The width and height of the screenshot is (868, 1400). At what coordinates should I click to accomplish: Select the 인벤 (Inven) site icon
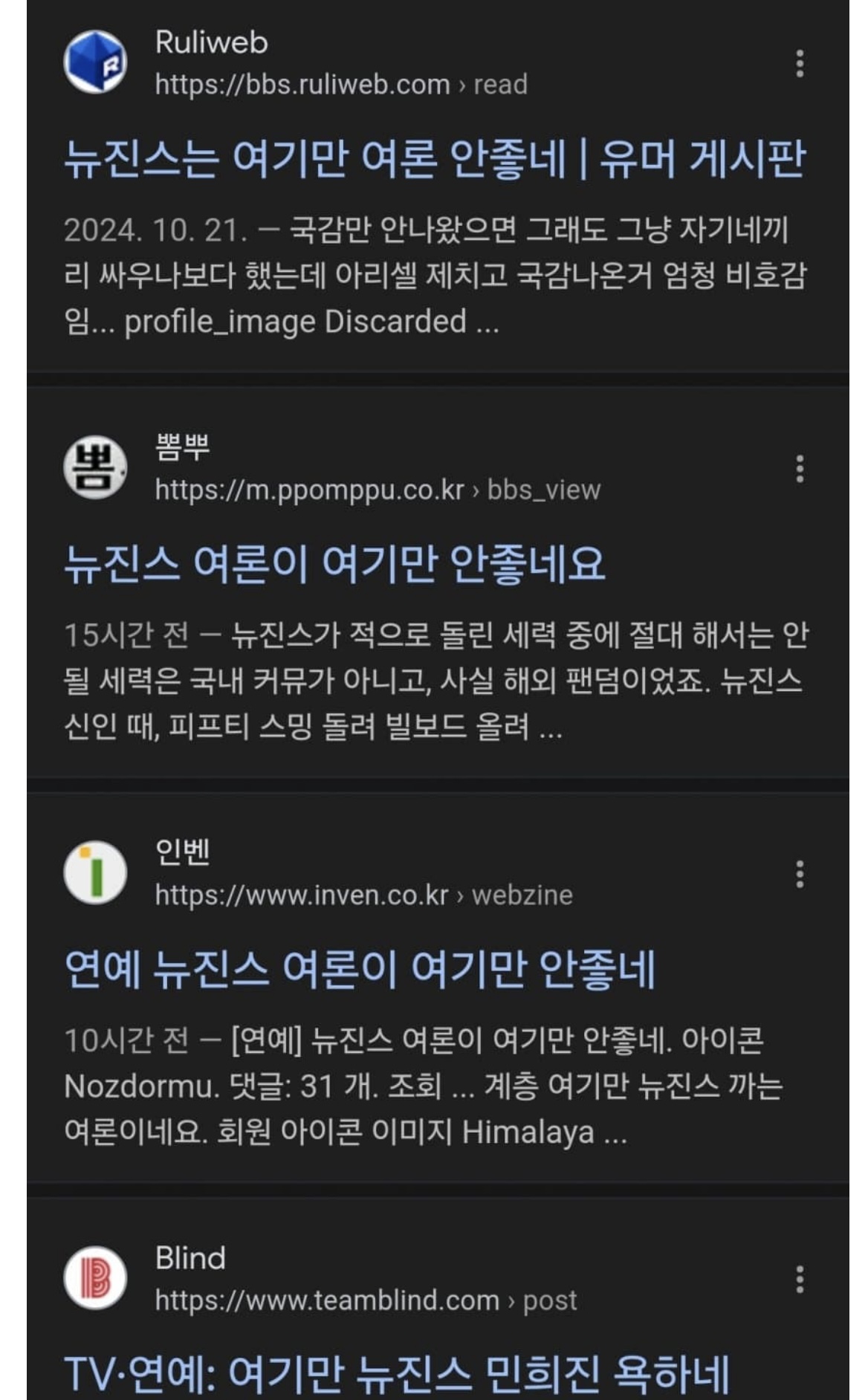point(98,873)
